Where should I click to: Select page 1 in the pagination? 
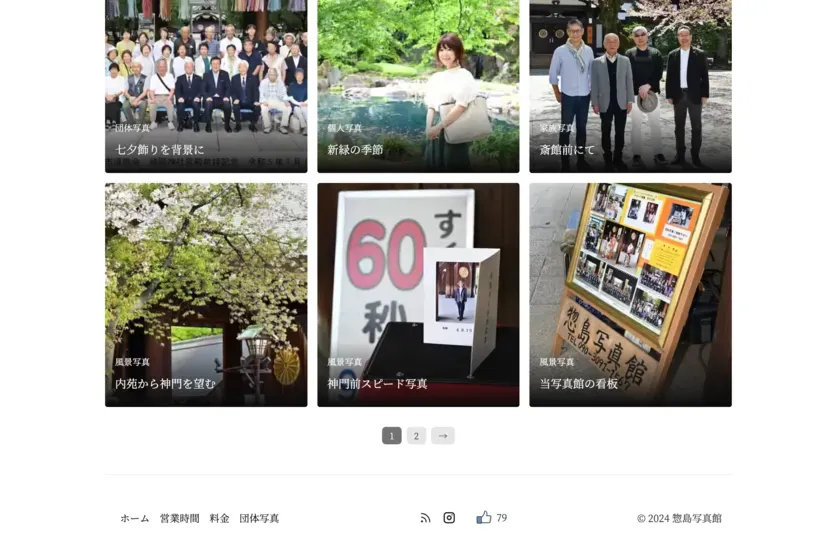[x=391, y=436]
